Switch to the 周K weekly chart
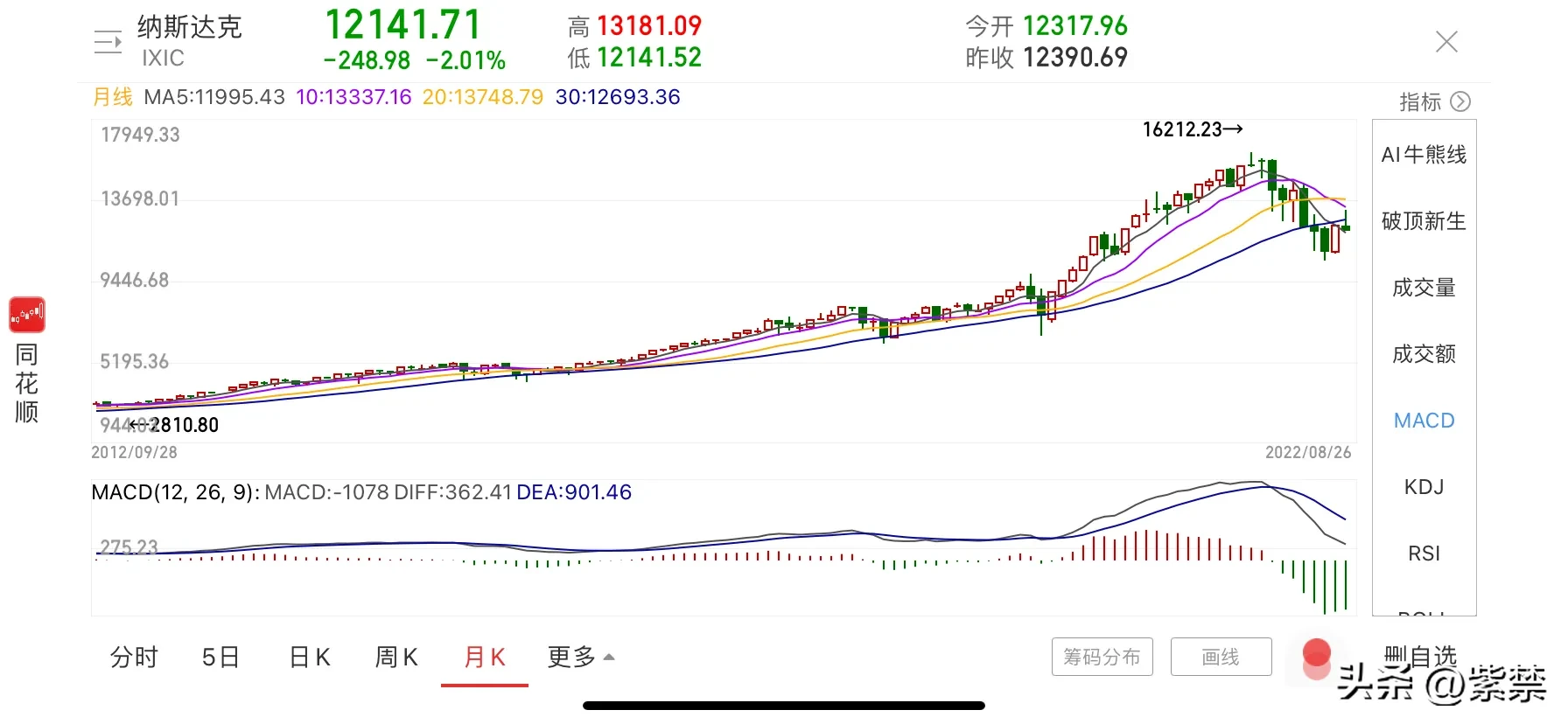 pos(396,657)
